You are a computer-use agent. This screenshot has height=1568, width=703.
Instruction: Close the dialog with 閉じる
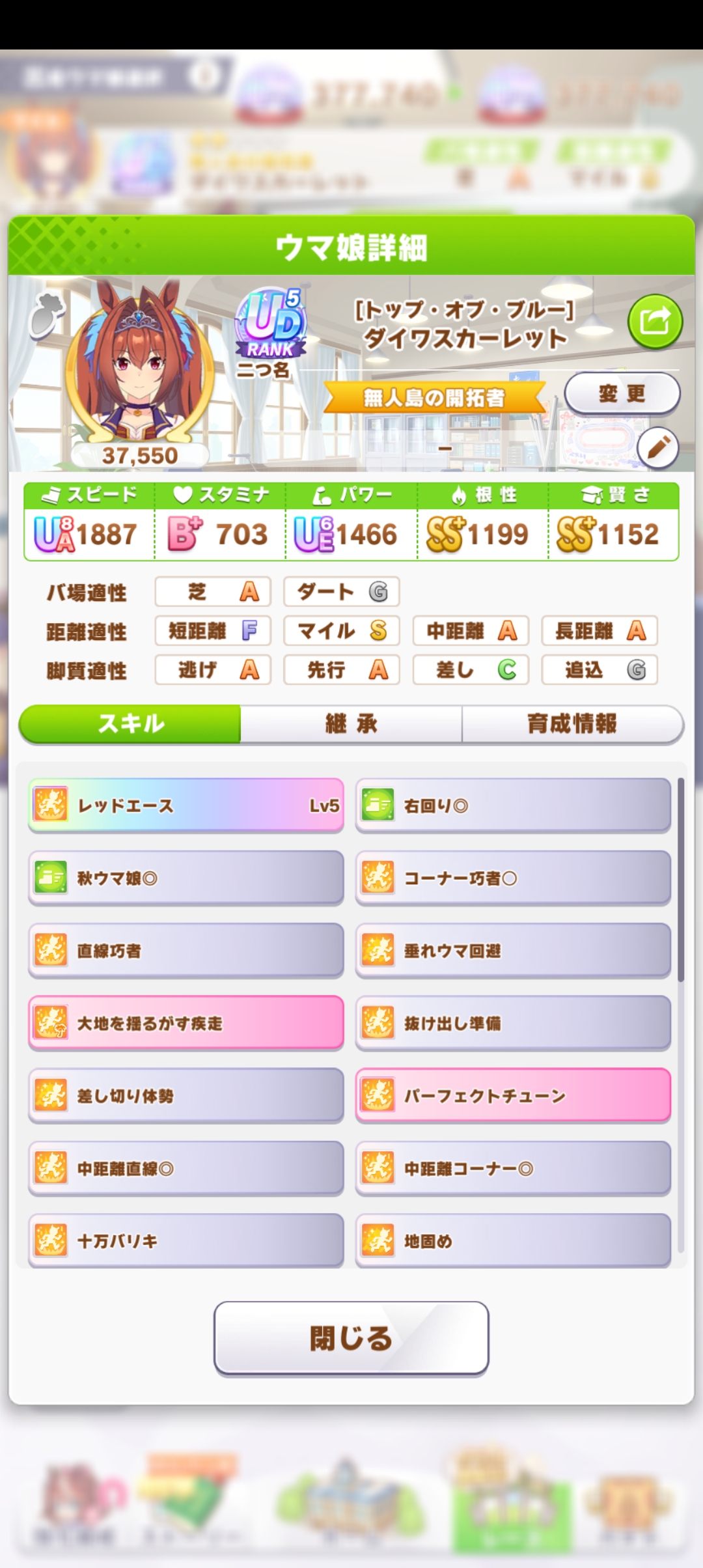pos(351,1337)
